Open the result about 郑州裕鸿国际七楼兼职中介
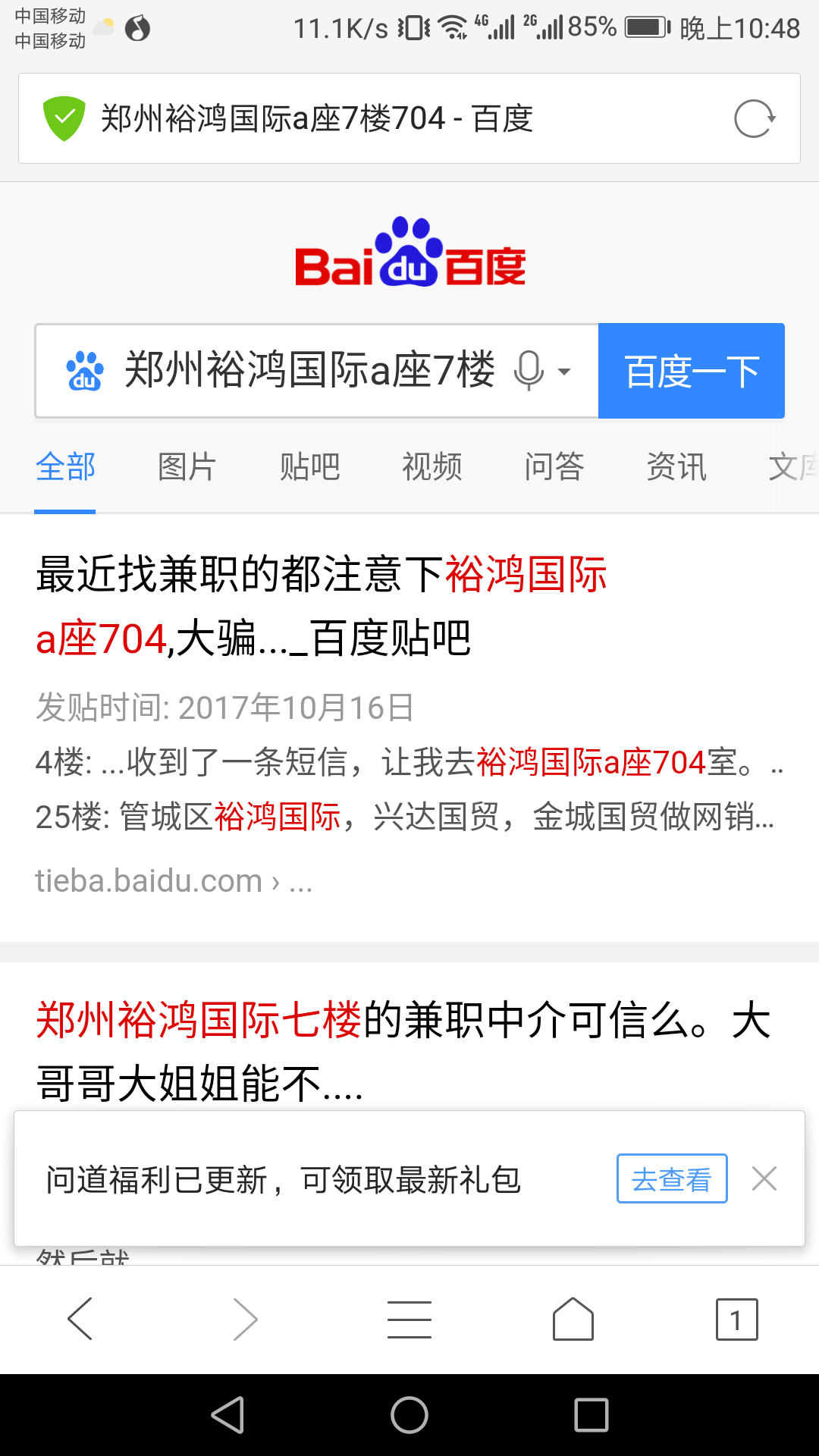 click(403, 1051)
